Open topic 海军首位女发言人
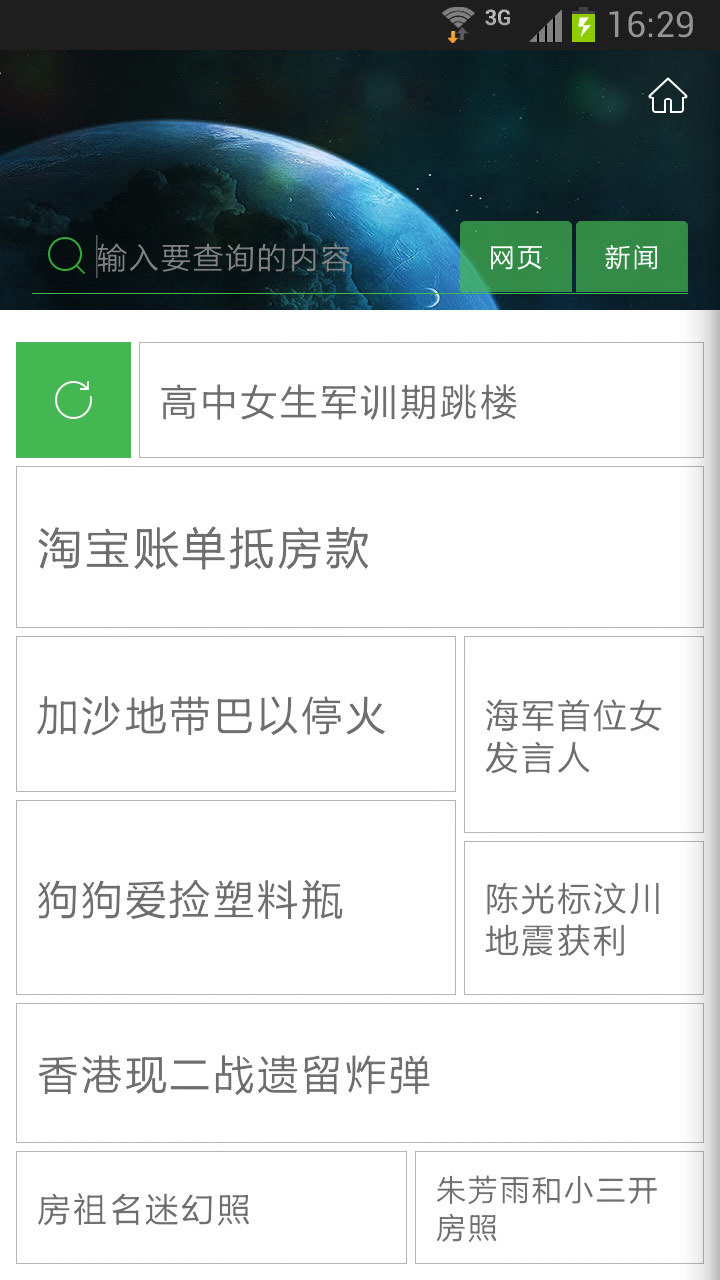The width and height of the screenshot is (720, 1280). click(583, 735)
